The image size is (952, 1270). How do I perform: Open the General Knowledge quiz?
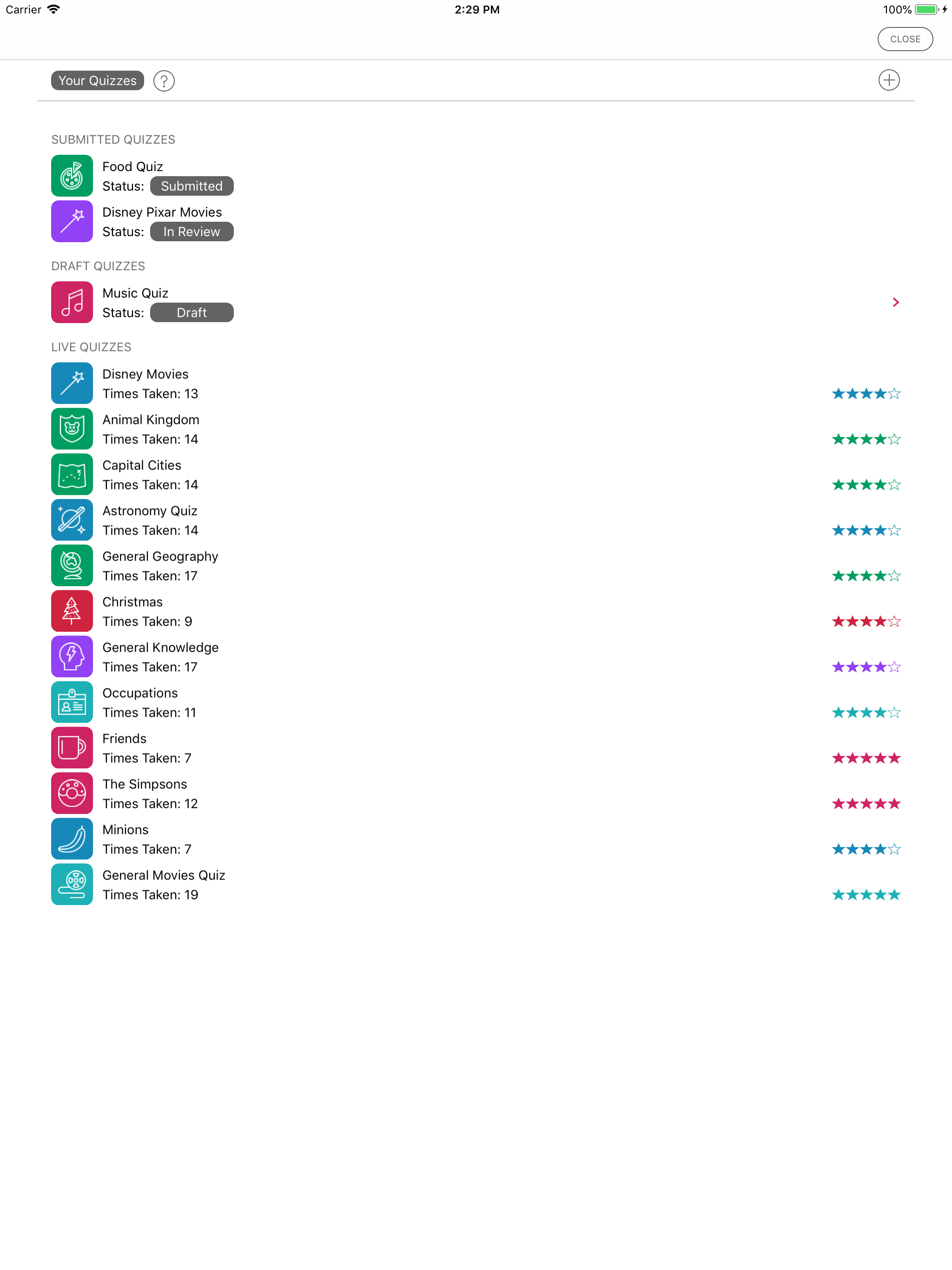160,657
